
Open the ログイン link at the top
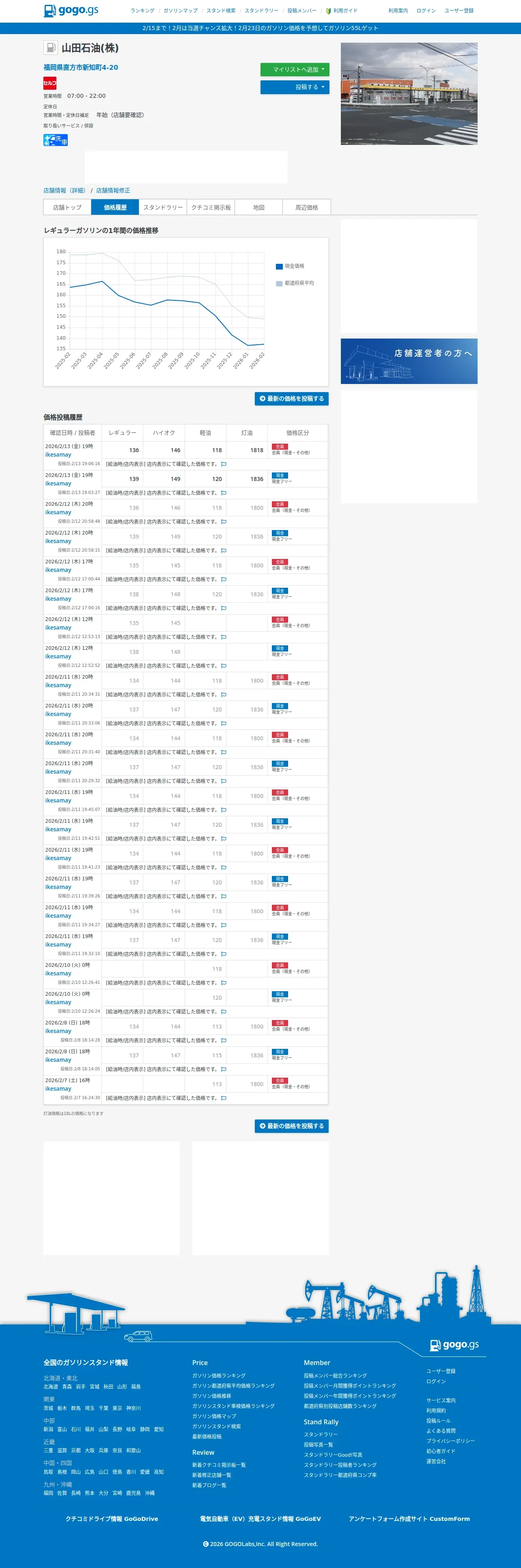tap(426, 10)
